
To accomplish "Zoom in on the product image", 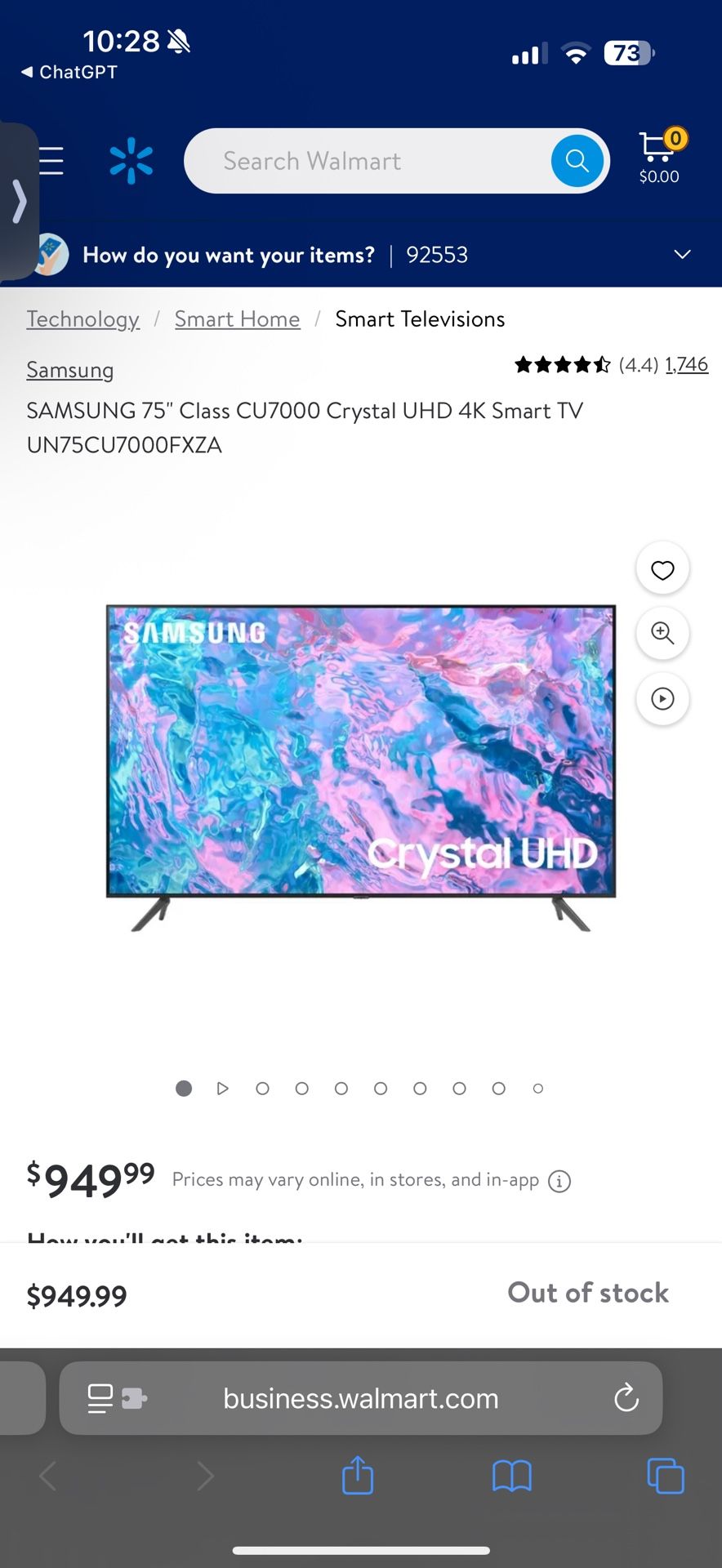I will [x=662, y=634].
